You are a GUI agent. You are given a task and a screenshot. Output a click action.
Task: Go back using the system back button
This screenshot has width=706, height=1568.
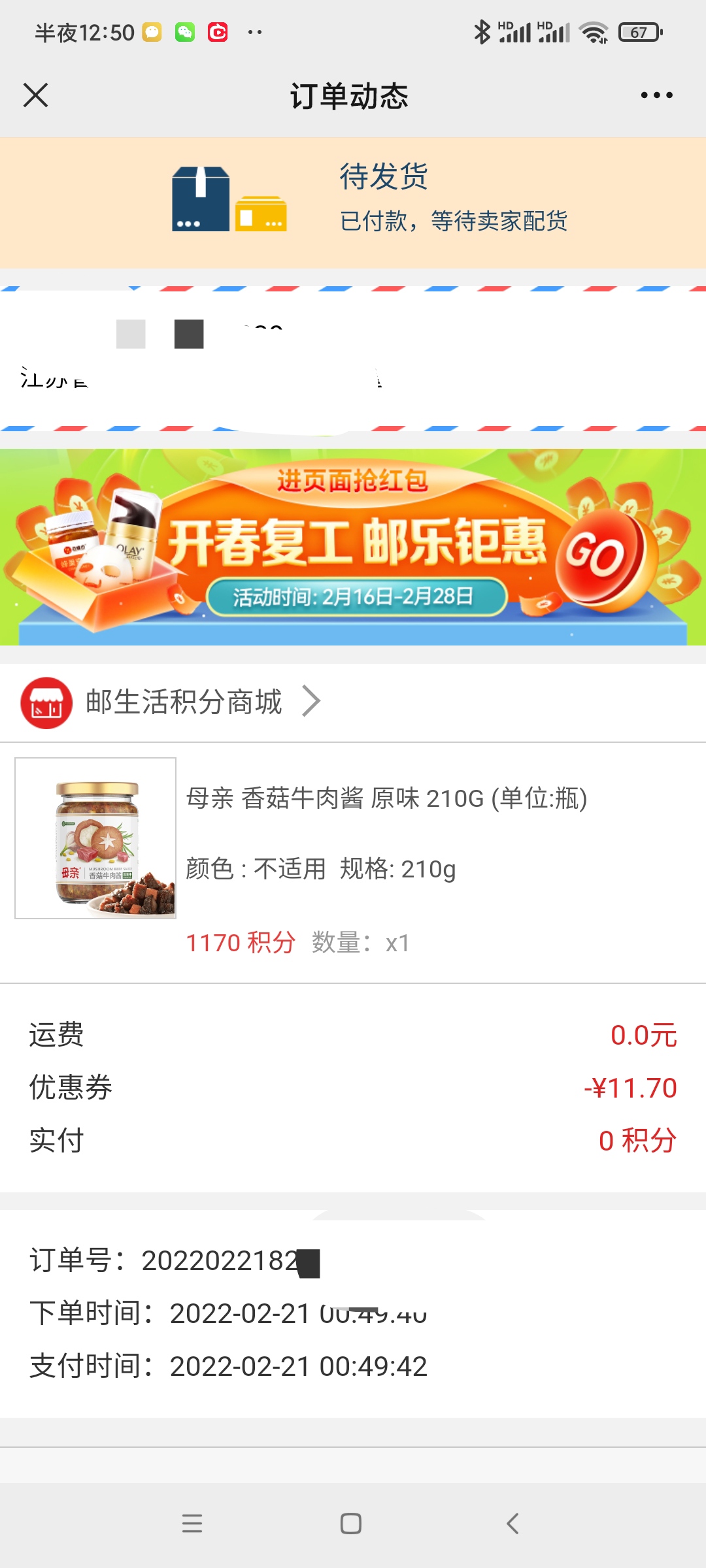click(x=513, y=1524)
